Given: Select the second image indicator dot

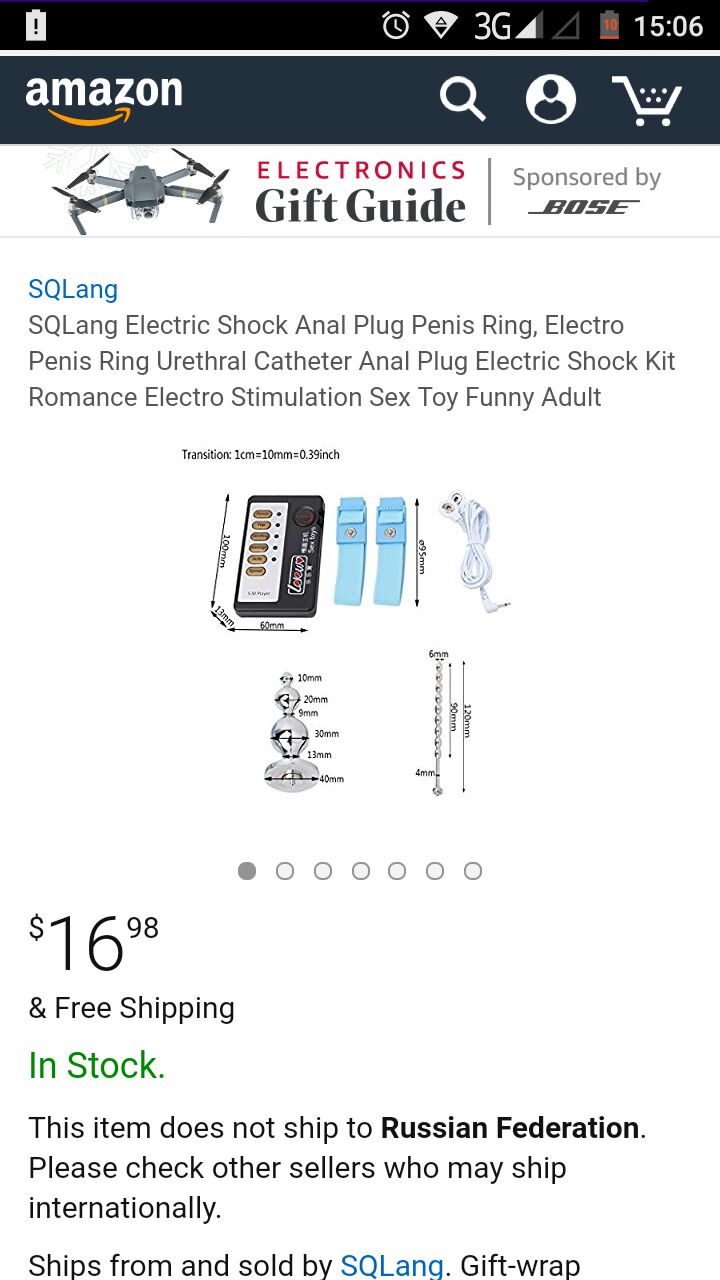Looking at the screenshot, I should (x=285, y=871).
